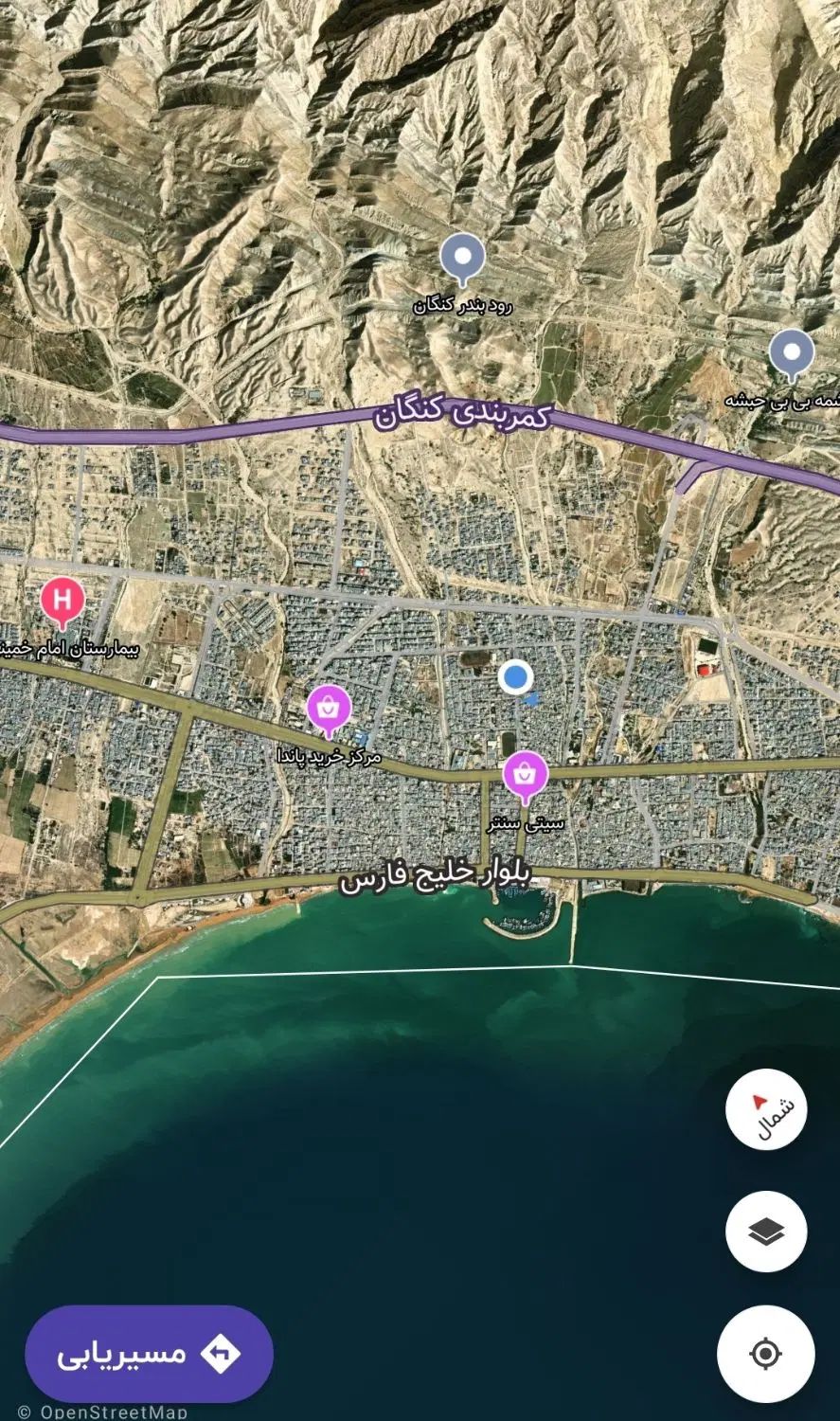Tap the مسیریابی routing button
This screenshot has width=840, height=1421.
coord(149,1353)
